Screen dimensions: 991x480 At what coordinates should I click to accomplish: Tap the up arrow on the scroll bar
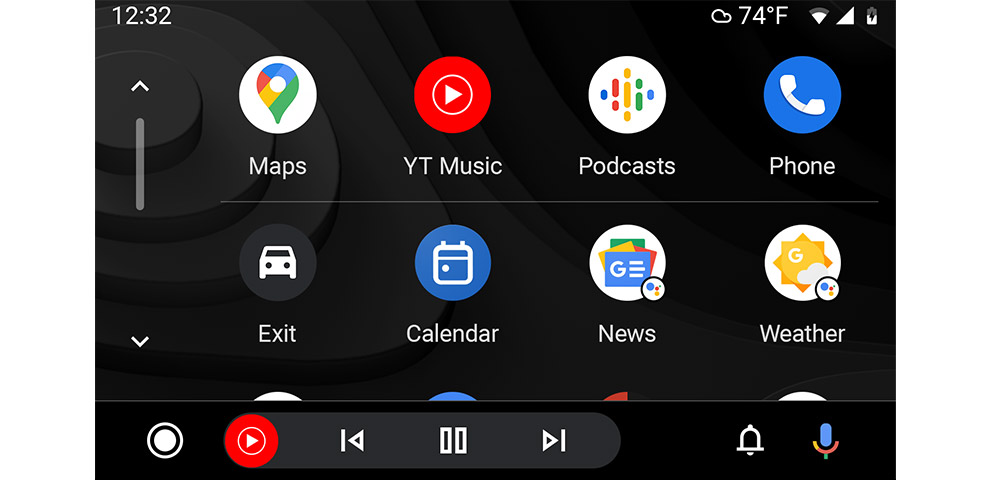coord(140,87)
